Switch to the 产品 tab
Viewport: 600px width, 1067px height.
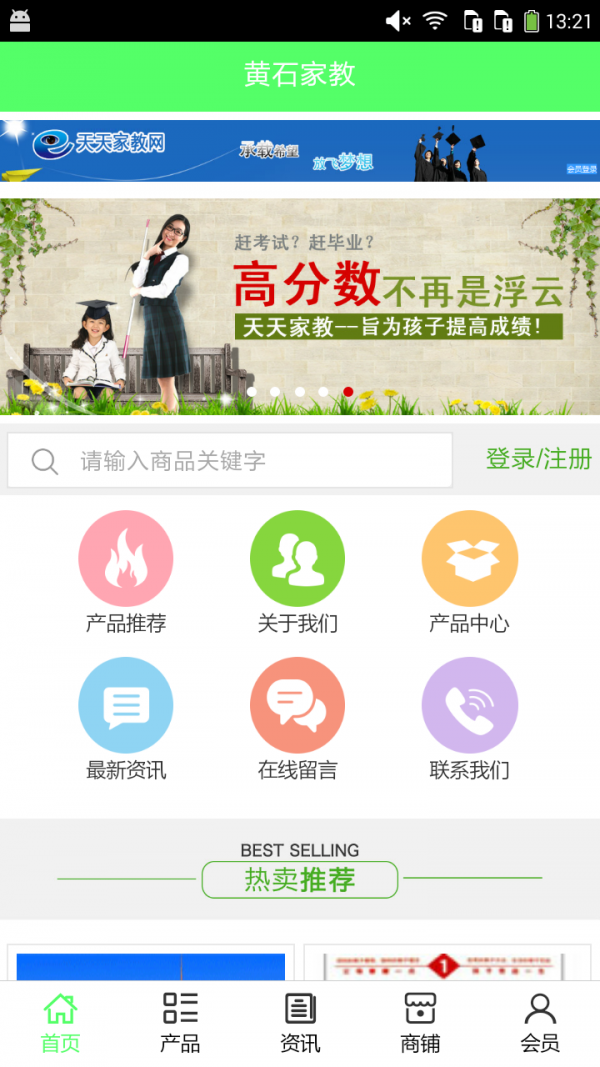(x=180, y=1023)
